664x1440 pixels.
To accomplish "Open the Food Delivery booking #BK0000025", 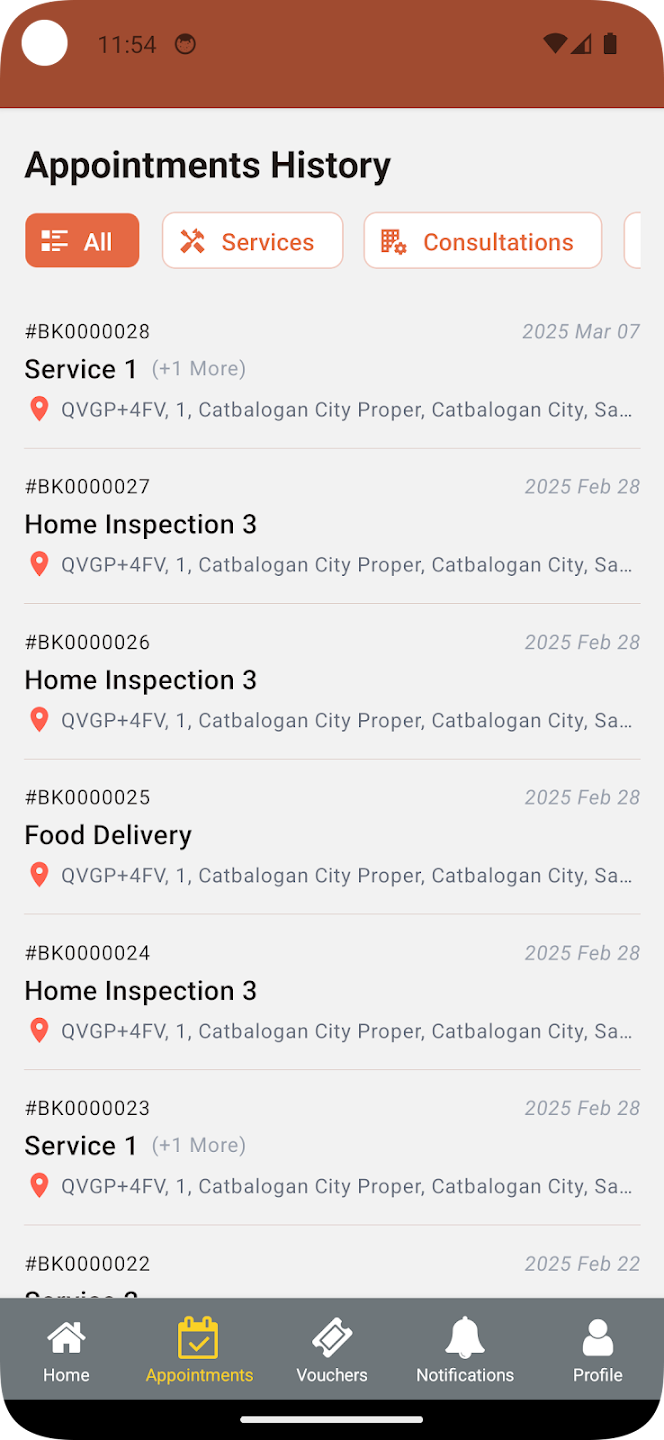I will click(x=332, y=835).
